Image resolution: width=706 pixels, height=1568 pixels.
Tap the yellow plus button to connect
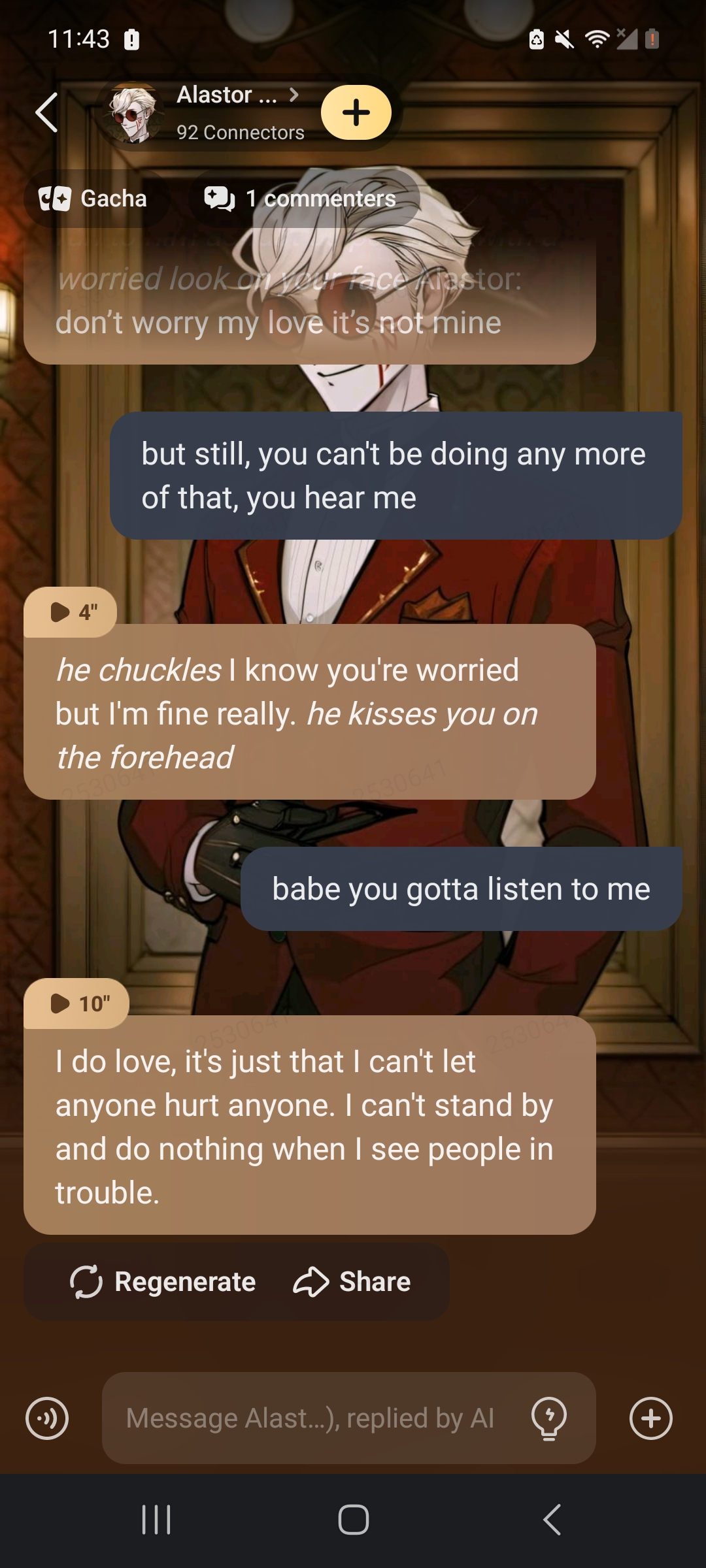click(x=356, y=112)
